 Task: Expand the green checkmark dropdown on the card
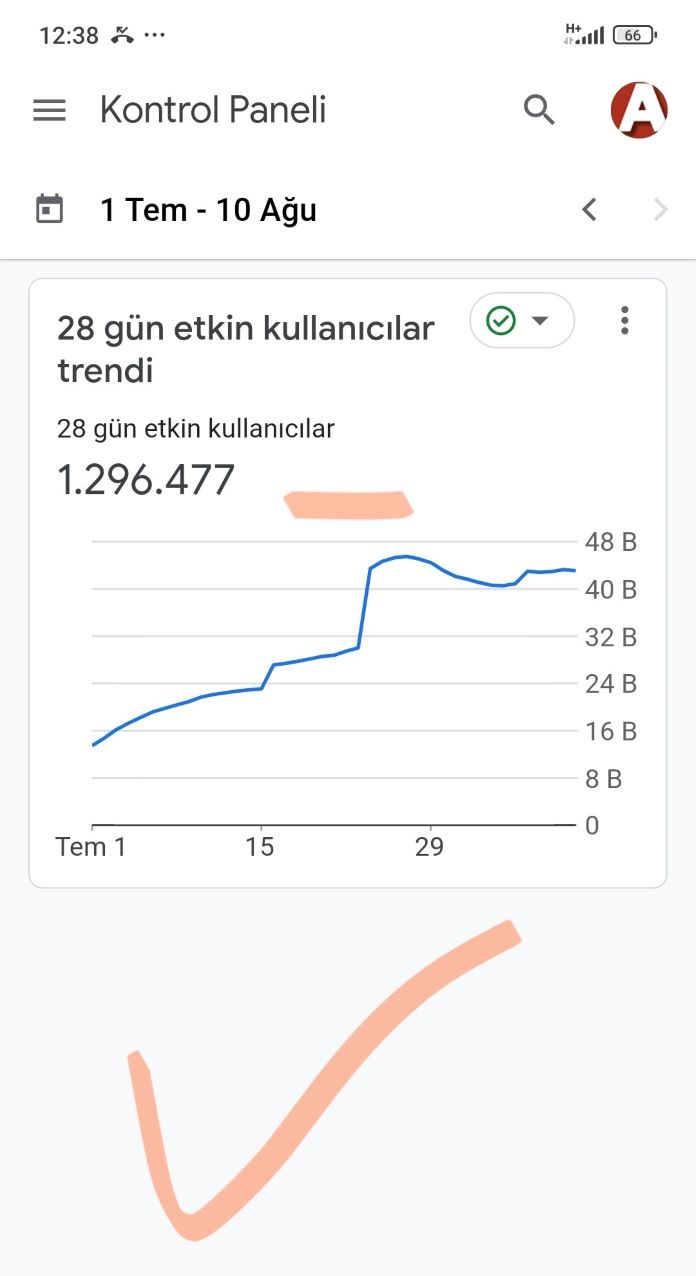point(522,321)
